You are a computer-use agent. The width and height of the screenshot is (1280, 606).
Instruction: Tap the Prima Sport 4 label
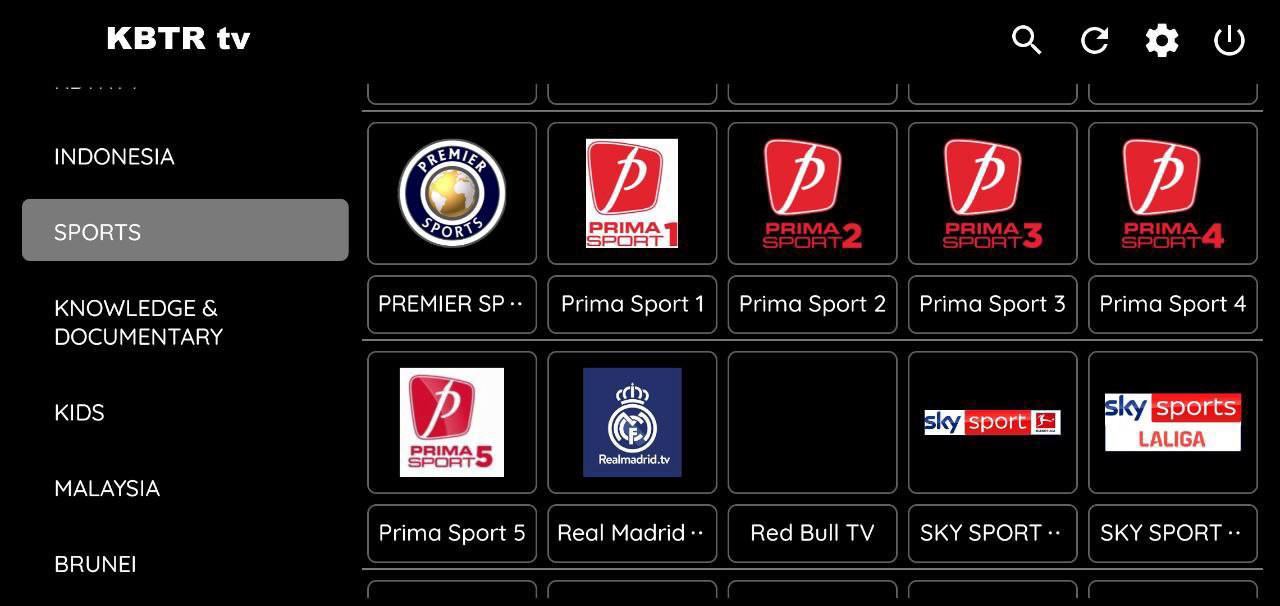(1172, 304)
